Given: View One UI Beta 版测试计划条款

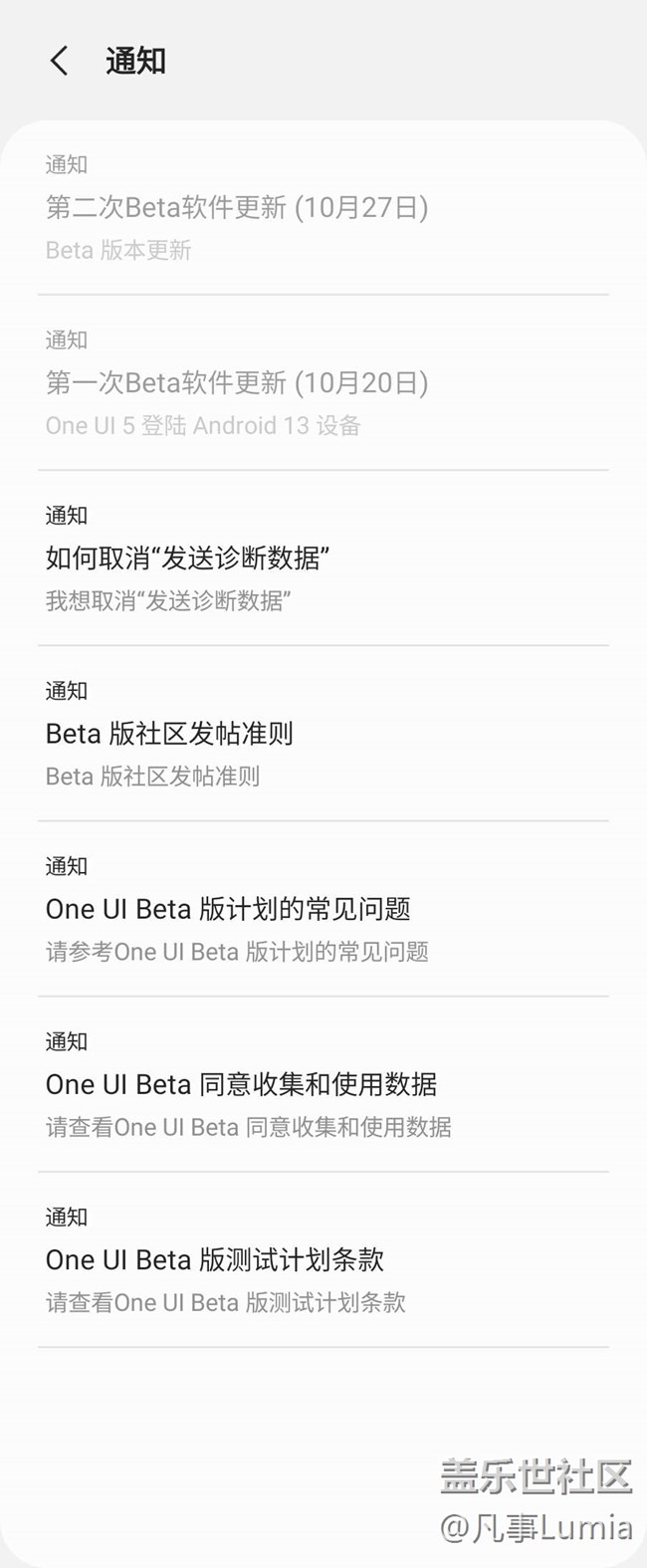Looking at the screenshot, I should tap(215, 1259).
